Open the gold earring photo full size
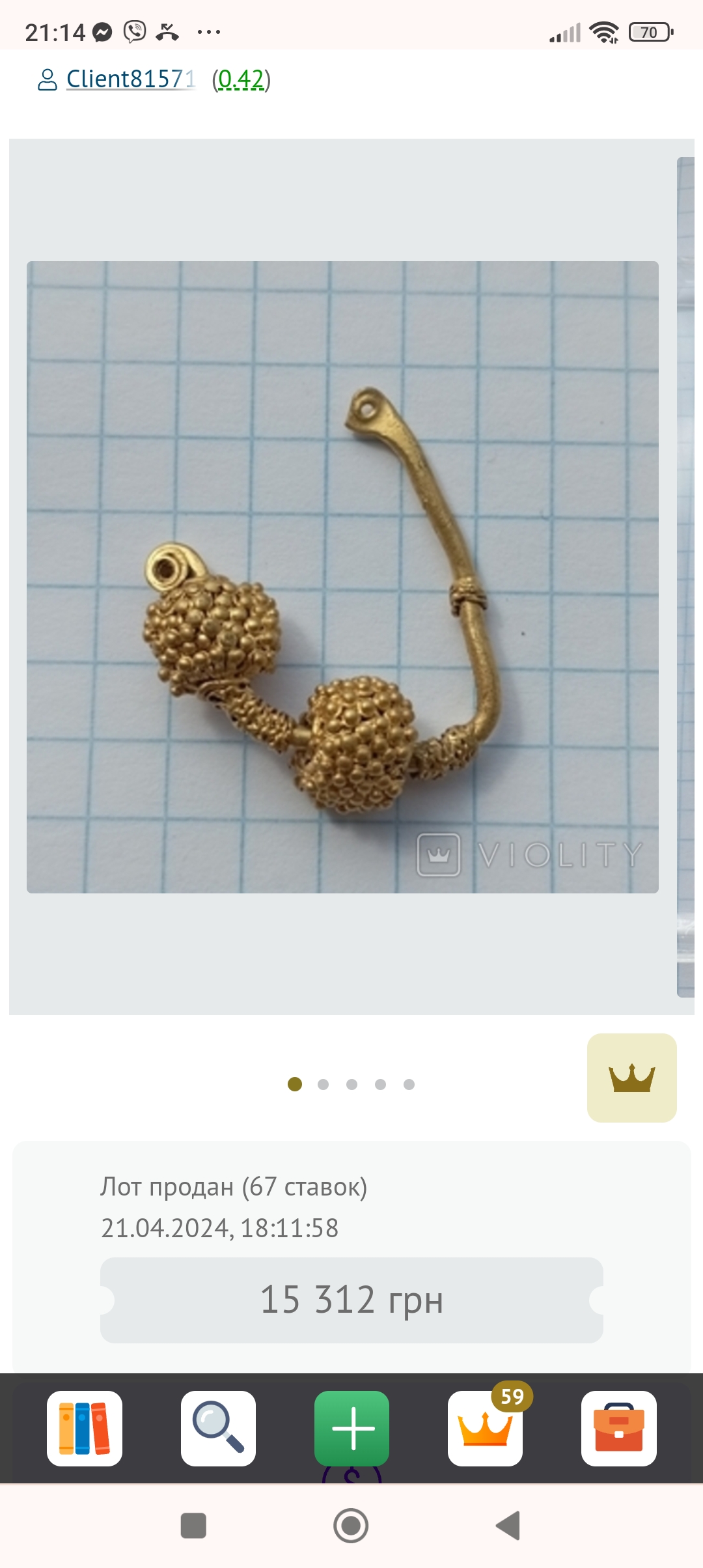 tap(342, 577)
